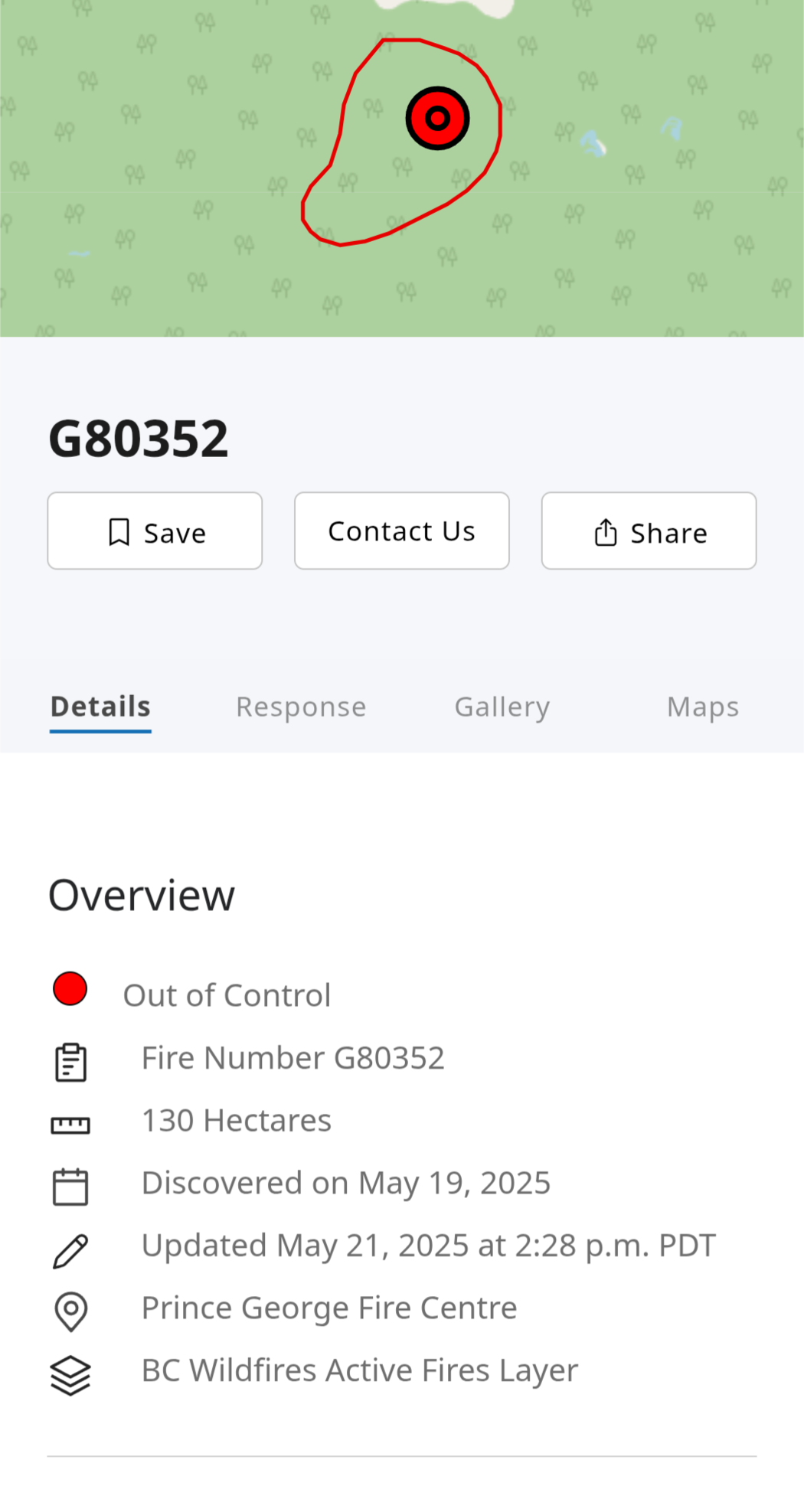Tap the red fire marker on map

tap(437, 119)
